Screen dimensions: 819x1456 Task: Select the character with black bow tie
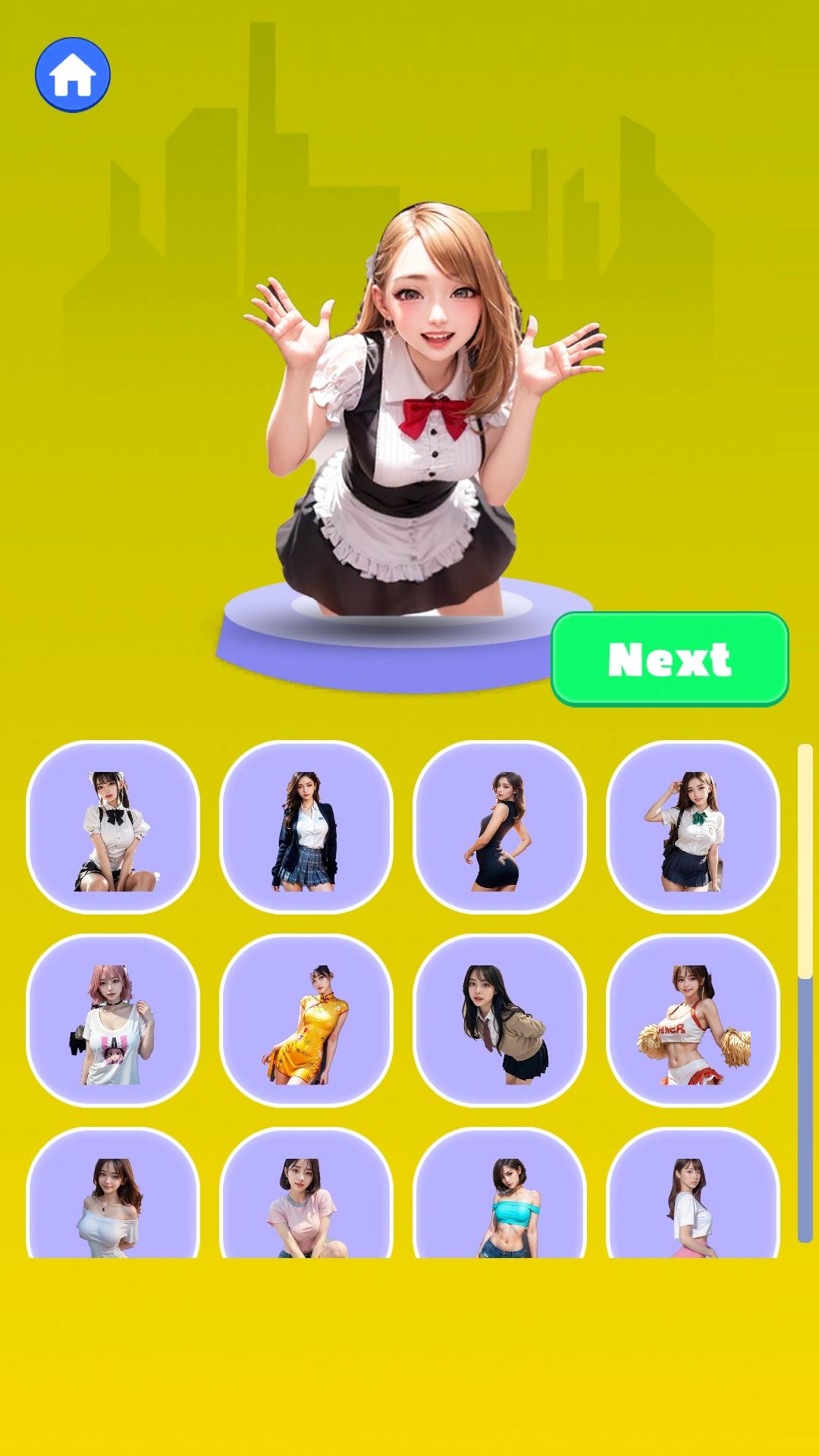(113, 827)
